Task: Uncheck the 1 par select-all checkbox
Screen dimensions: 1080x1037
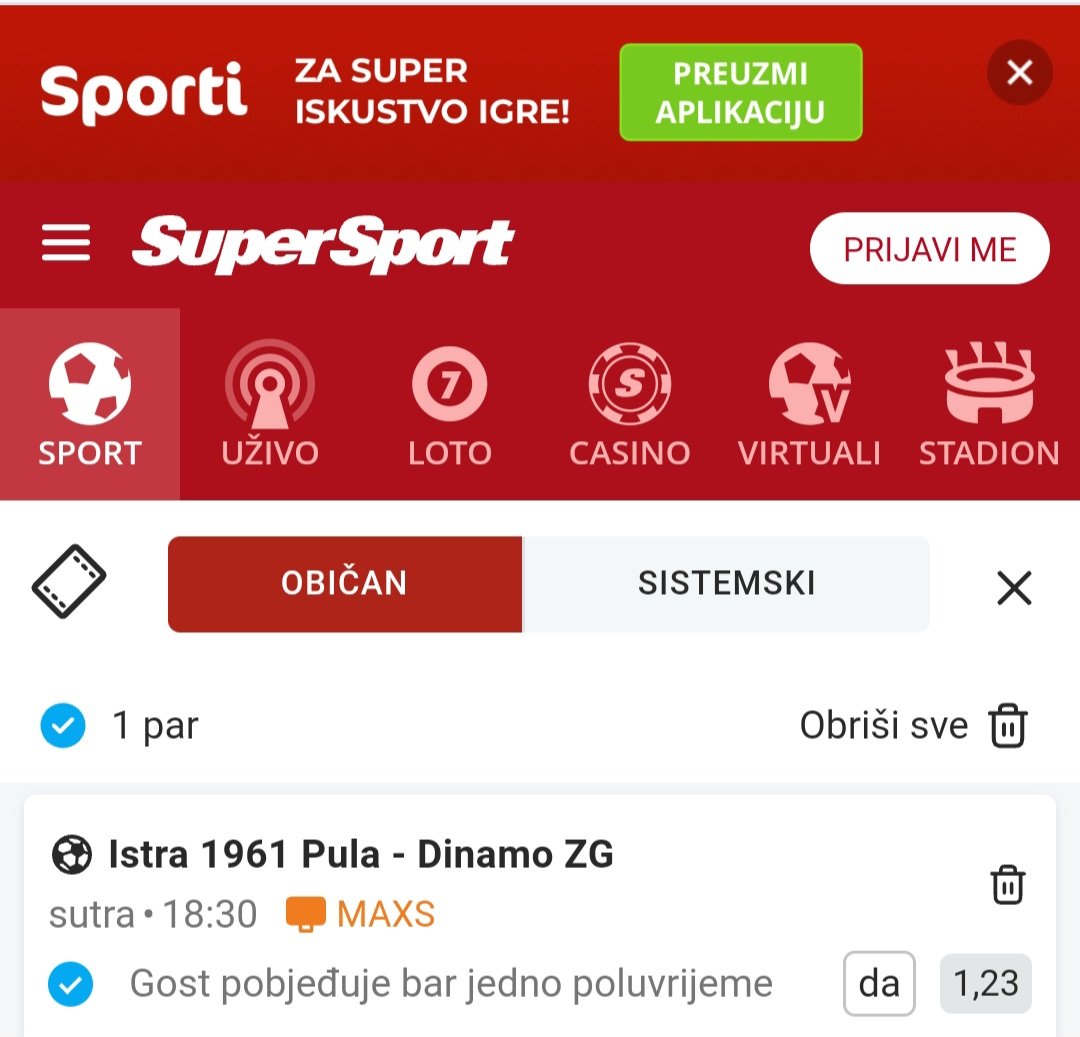Action: point(63,725)
